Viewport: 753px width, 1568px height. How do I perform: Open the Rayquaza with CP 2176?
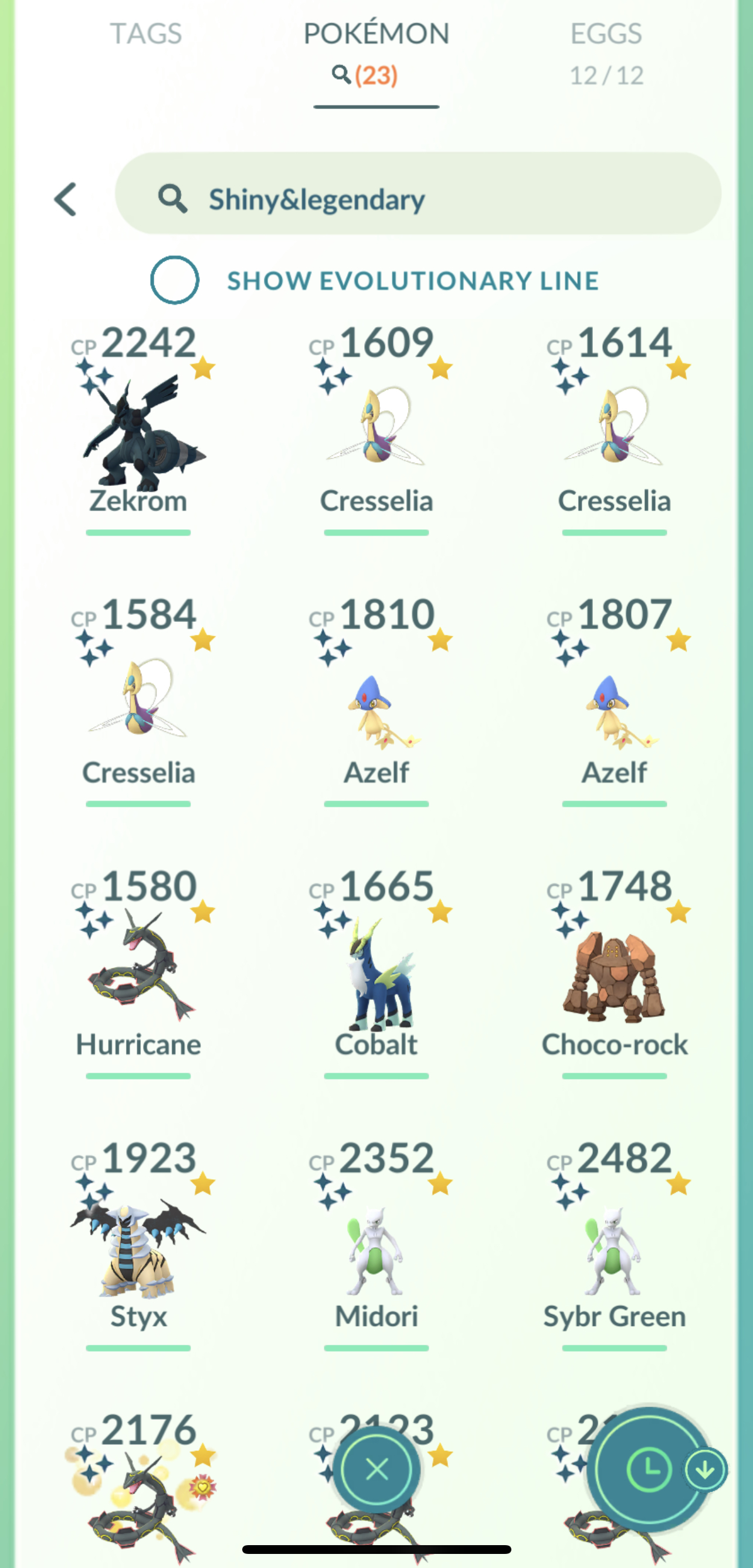(x=139, y=1488)
